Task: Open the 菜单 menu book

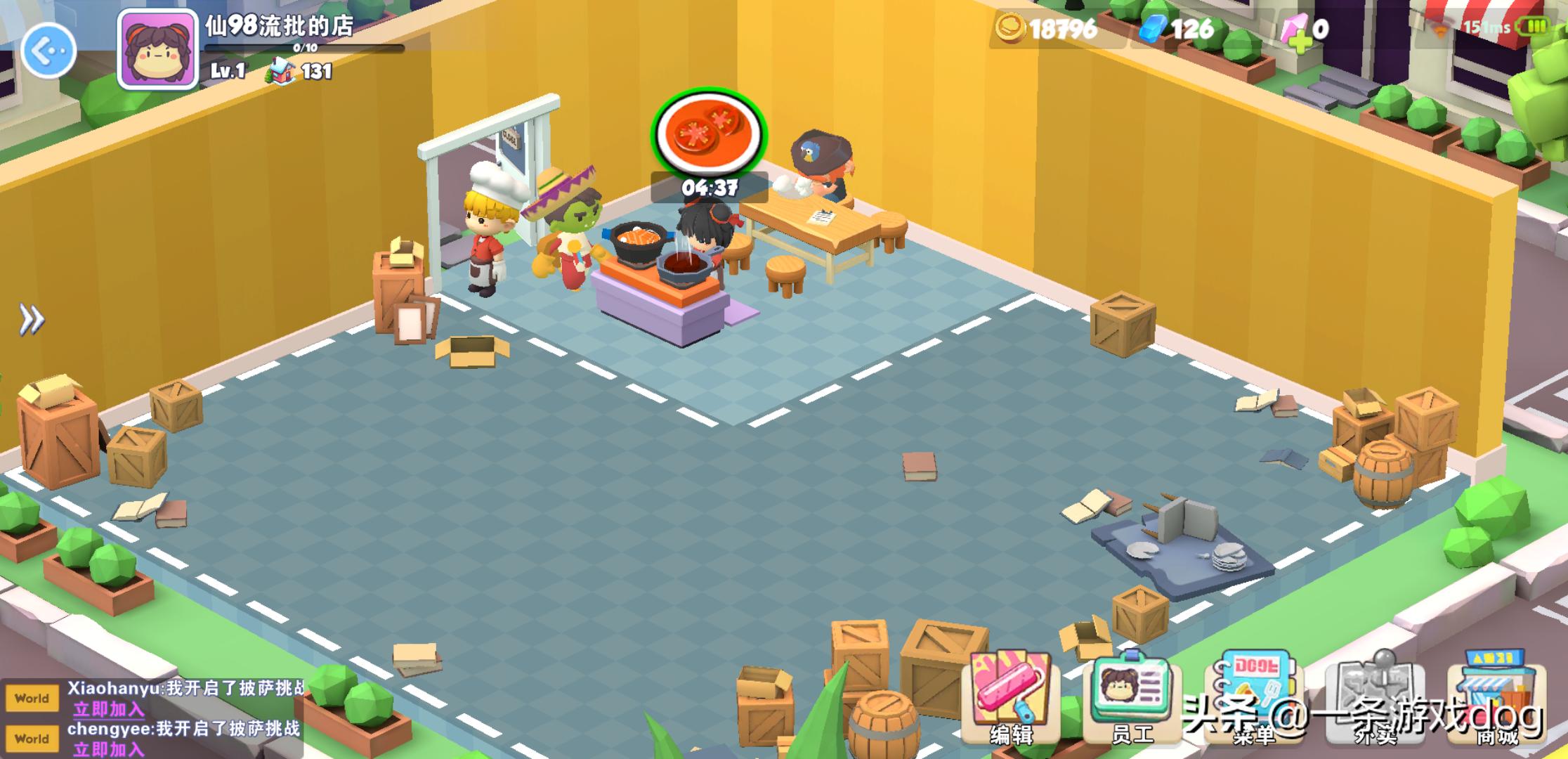Action: 1253,696
